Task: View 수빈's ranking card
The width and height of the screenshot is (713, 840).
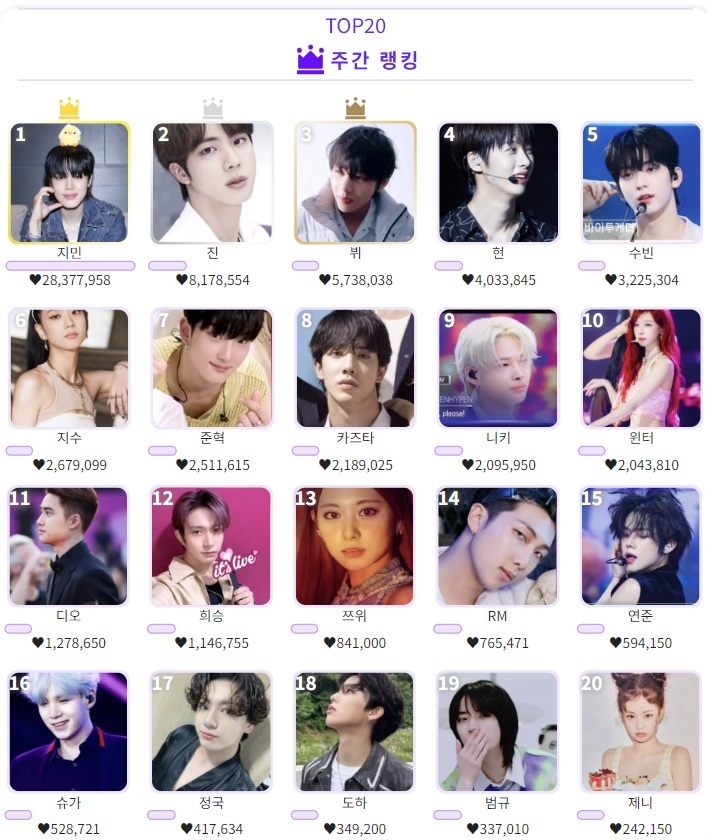Action: click(641, 183)
